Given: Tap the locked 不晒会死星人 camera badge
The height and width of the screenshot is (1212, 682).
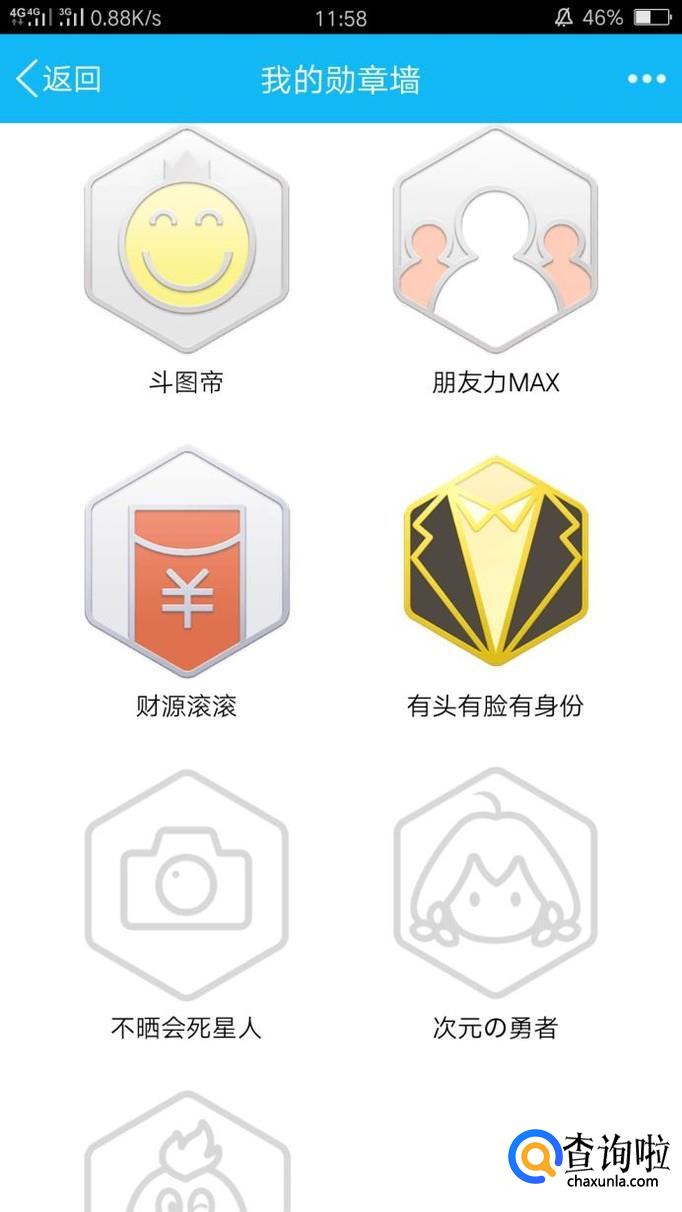Looking at the screenshot, I should click(x=187, y=885).
